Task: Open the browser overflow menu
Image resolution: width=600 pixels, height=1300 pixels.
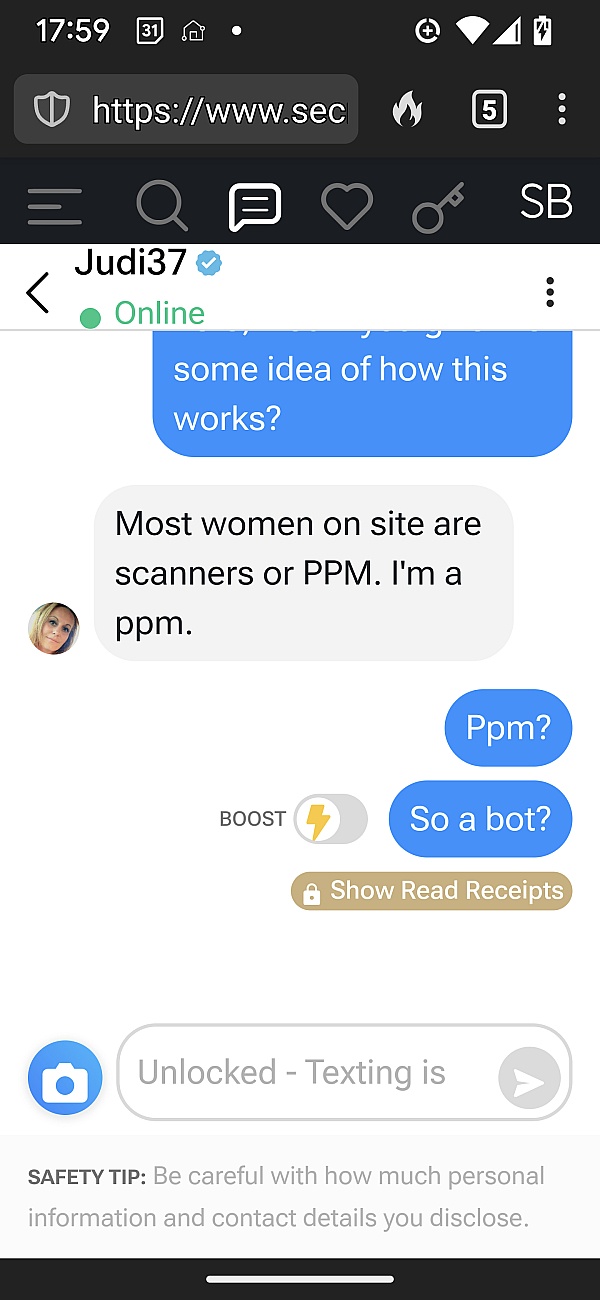Action: click(562, 109)
